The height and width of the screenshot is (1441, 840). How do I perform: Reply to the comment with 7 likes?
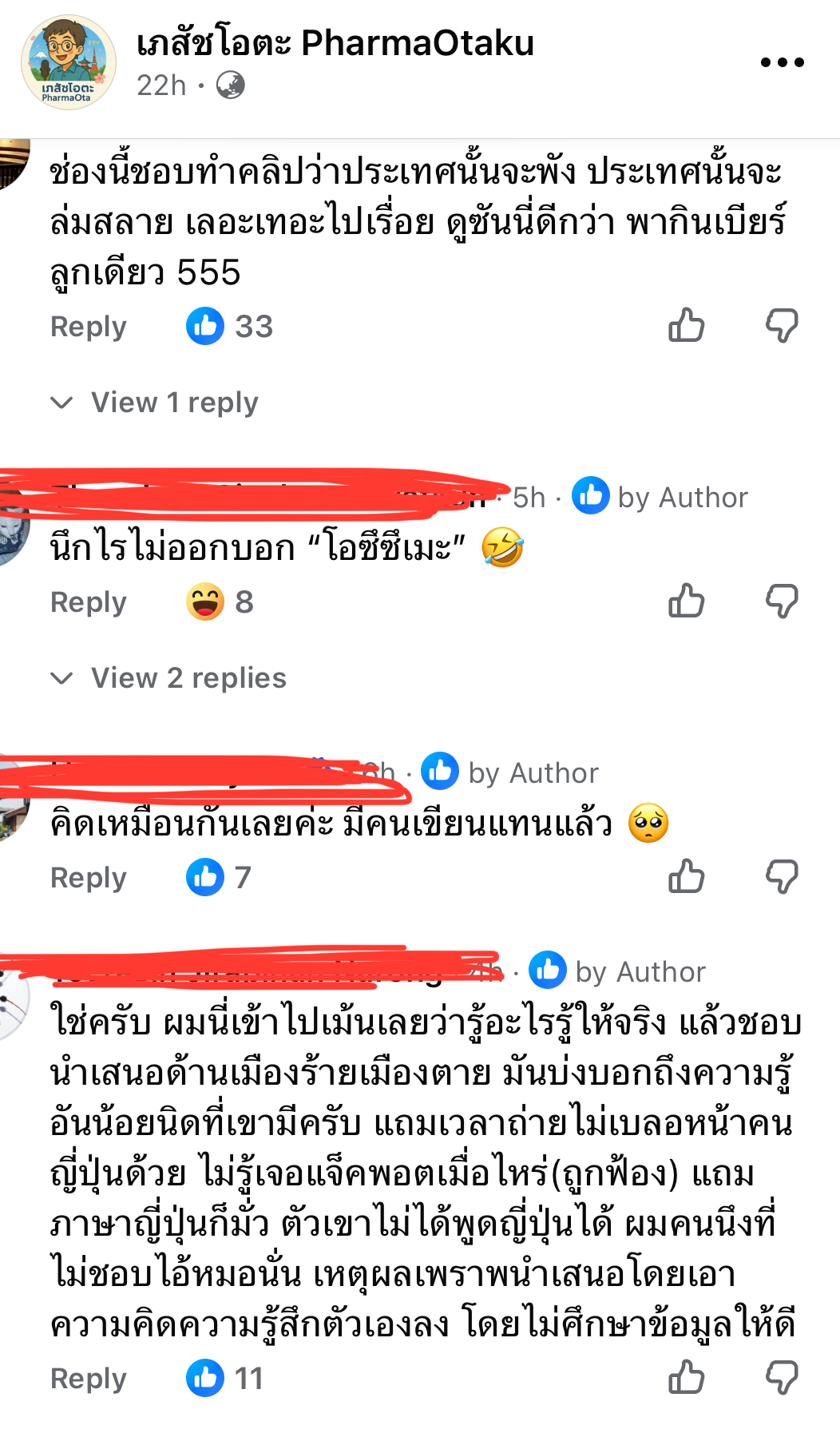(89, 878)
